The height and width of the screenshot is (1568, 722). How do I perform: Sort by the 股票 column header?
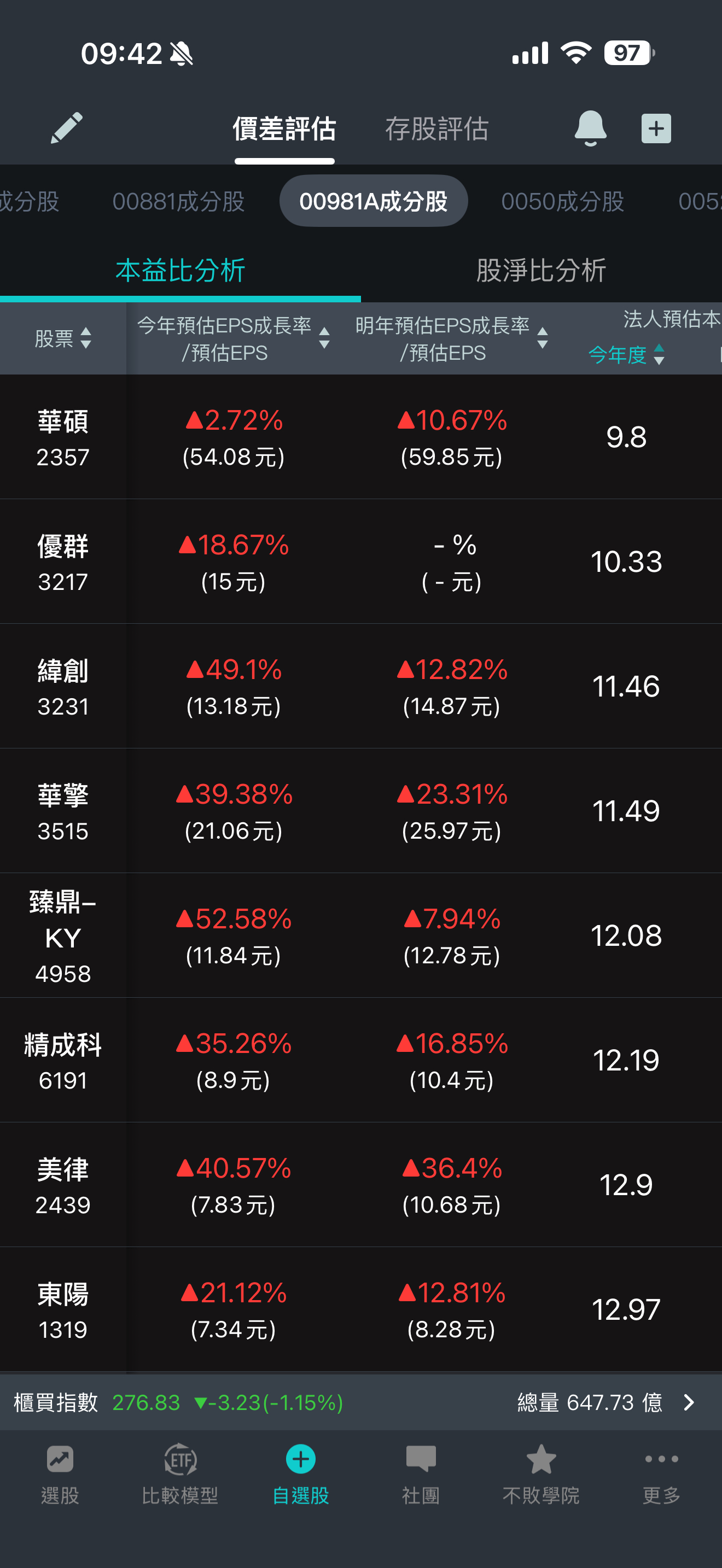click(x=63, y=338)
